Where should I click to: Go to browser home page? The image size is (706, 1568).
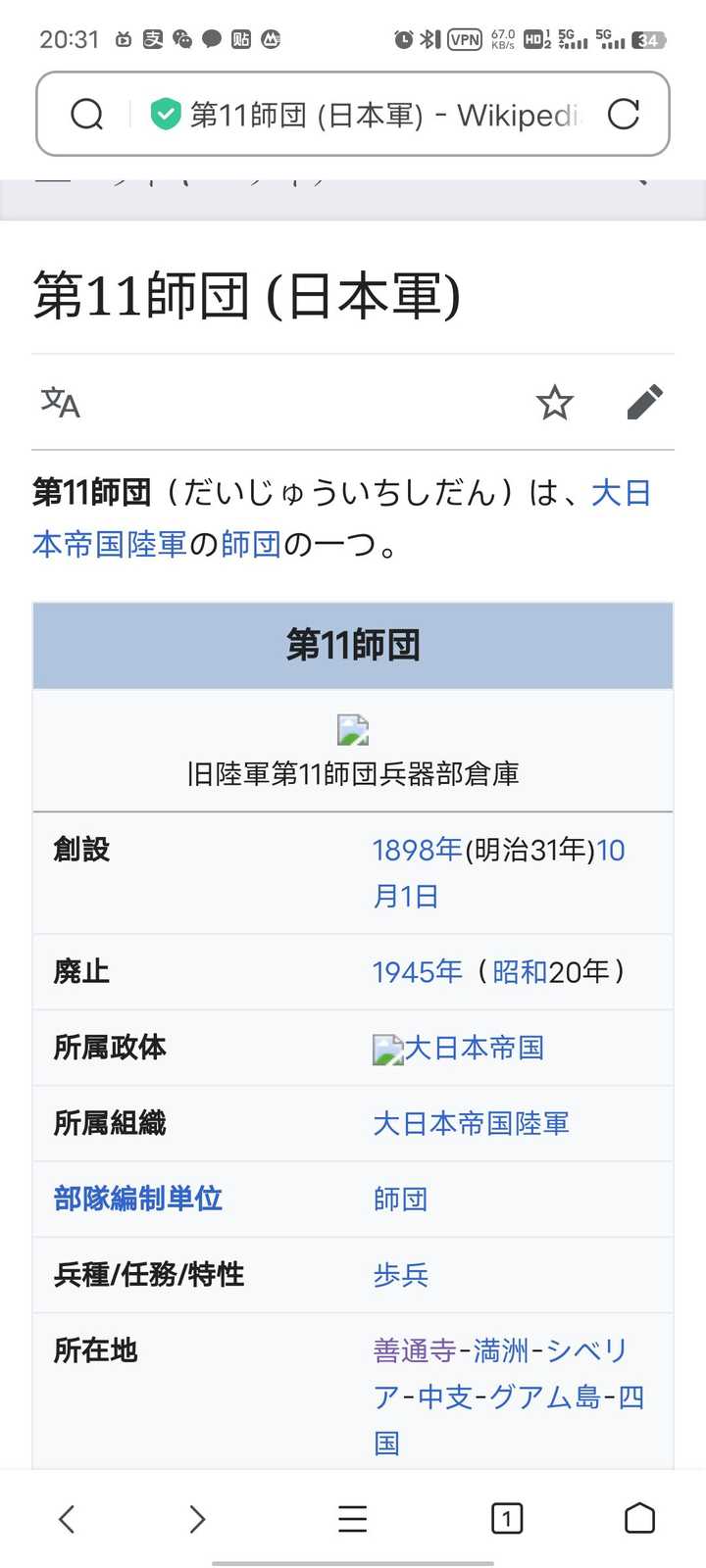click(x=639, y=1518)
